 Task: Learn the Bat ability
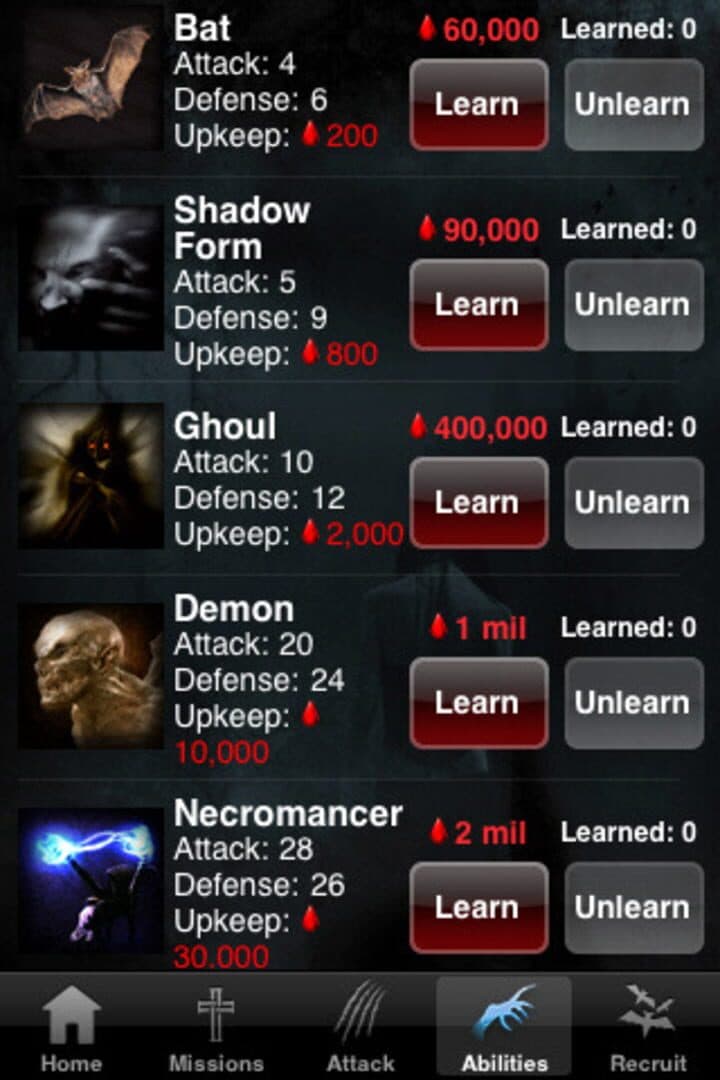click(479, 104)
